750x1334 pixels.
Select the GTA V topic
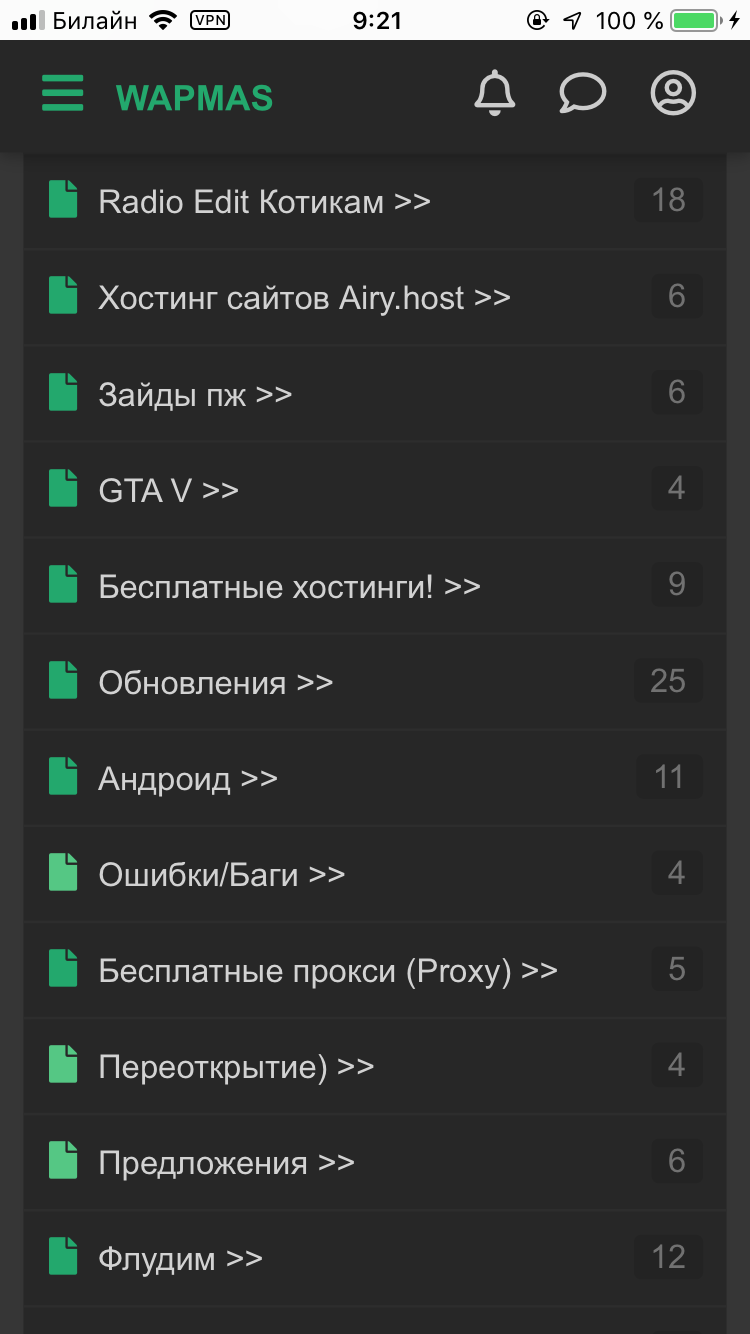(168, 491)
